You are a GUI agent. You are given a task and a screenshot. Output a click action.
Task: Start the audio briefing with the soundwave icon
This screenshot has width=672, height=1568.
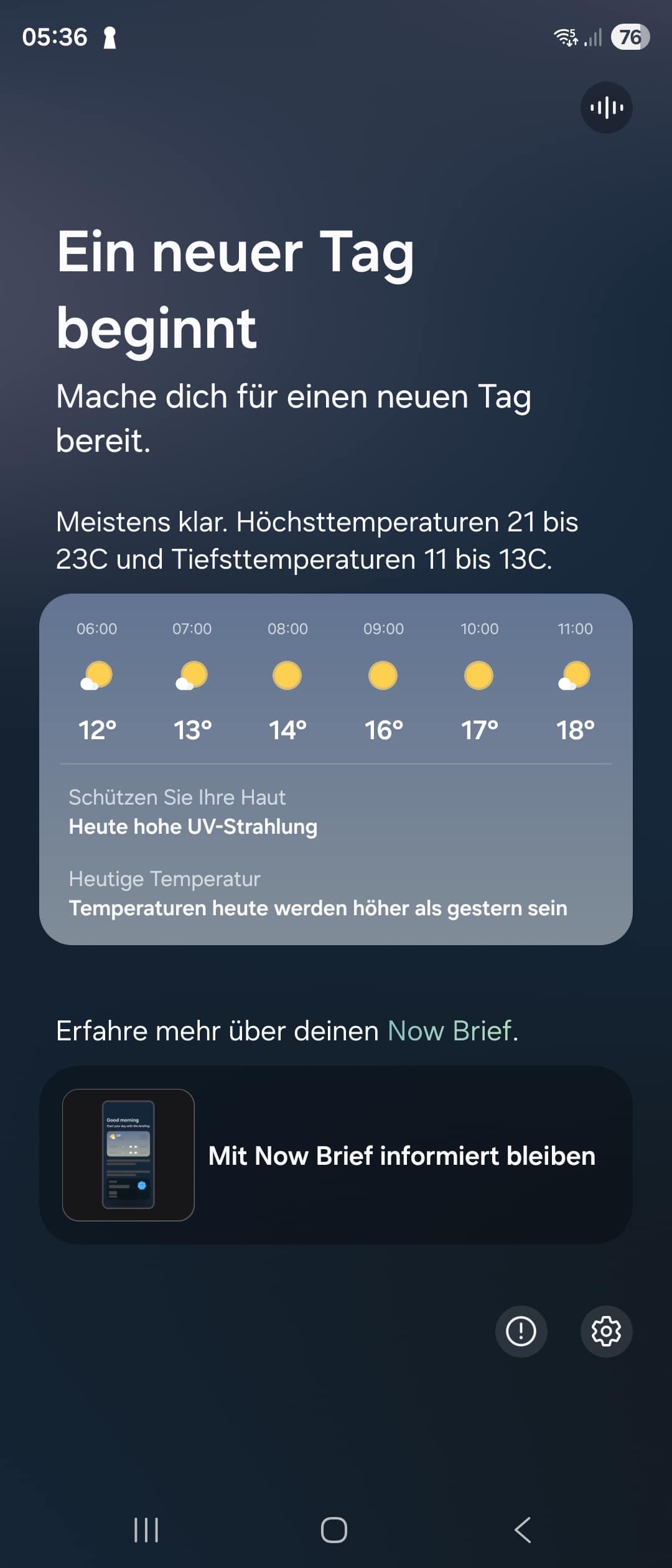pos(607,108)
